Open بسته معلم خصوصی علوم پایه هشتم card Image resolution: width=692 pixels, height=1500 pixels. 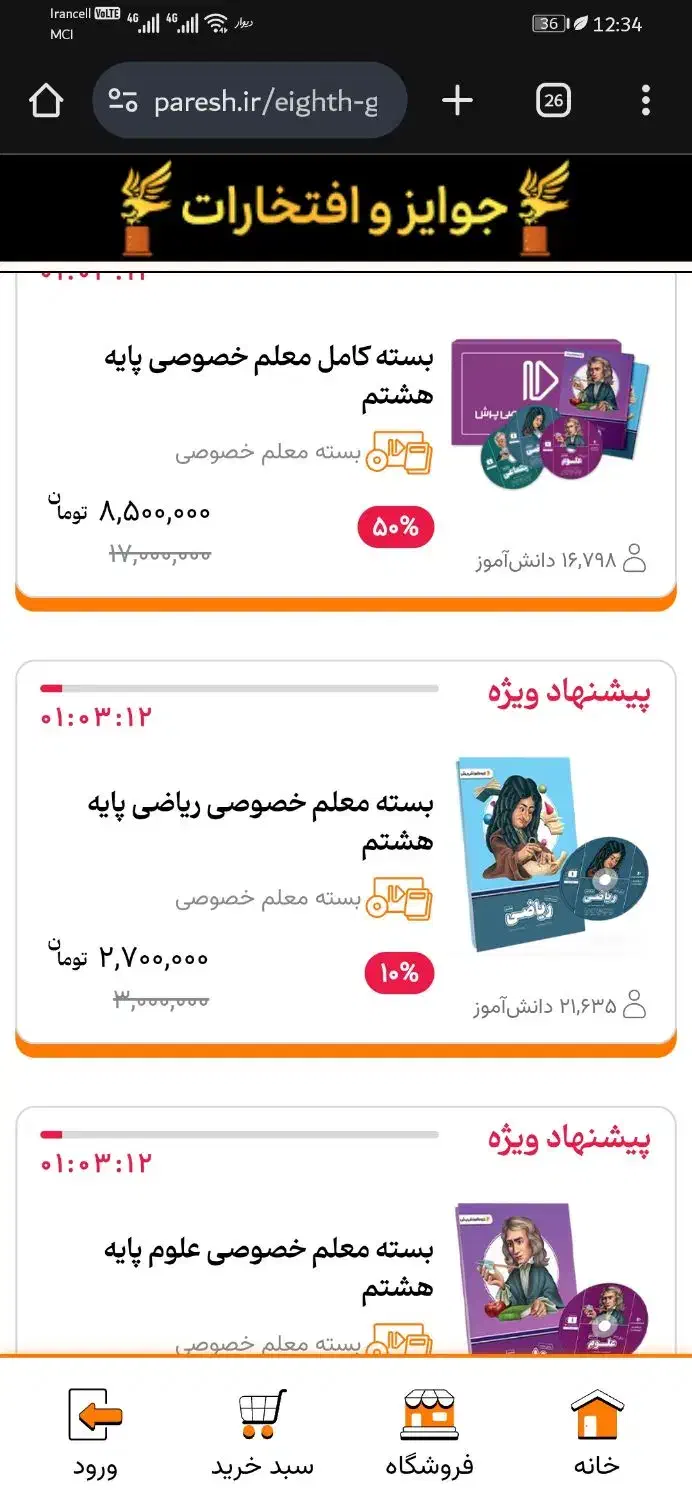pyautogui.click(x=346, y=1232)
